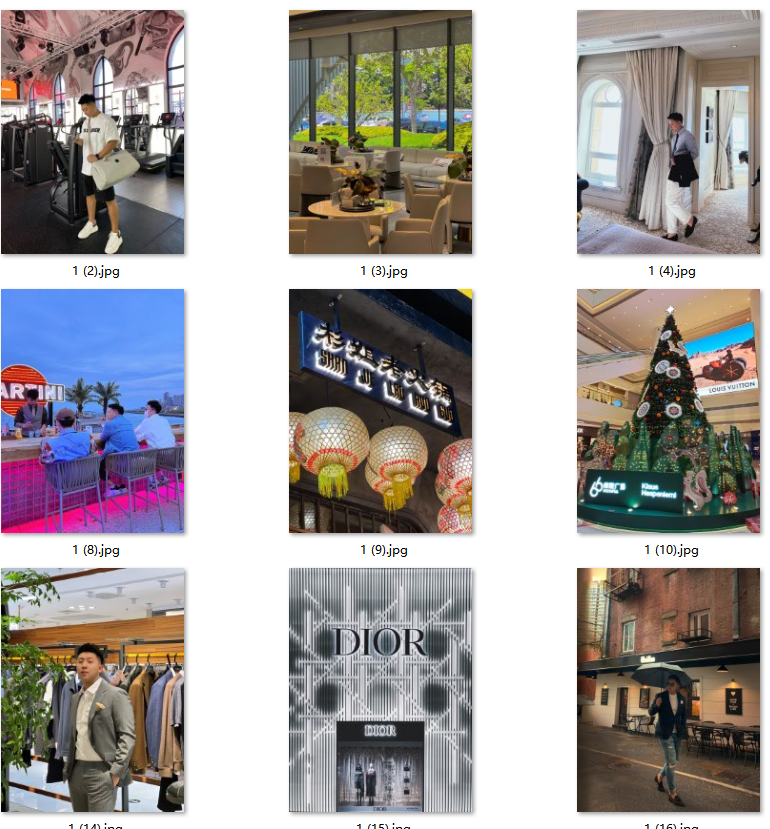
Task: Open the umbrella street photo 1 (16).jpg
Action: point(668,690)
